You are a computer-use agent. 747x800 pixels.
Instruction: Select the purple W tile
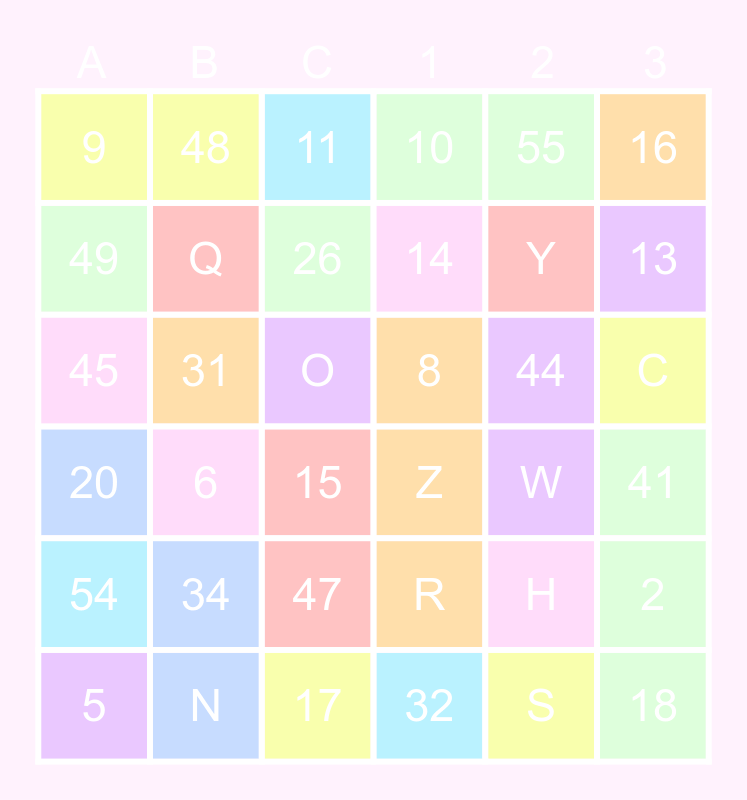pos(541,483)
